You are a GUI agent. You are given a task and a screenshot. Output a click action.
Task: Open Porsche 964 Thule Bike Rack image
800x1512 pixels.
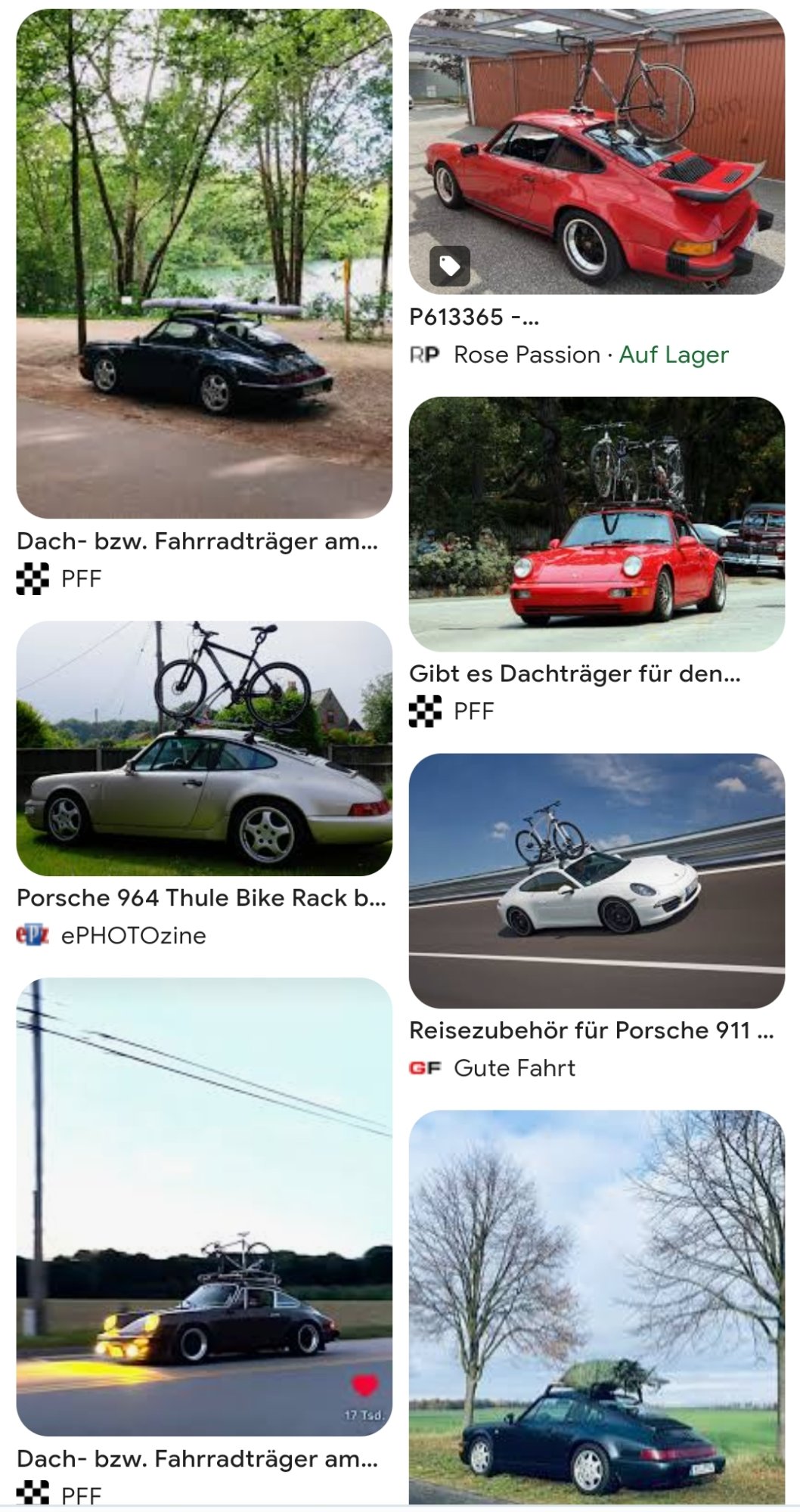[204, 748]
